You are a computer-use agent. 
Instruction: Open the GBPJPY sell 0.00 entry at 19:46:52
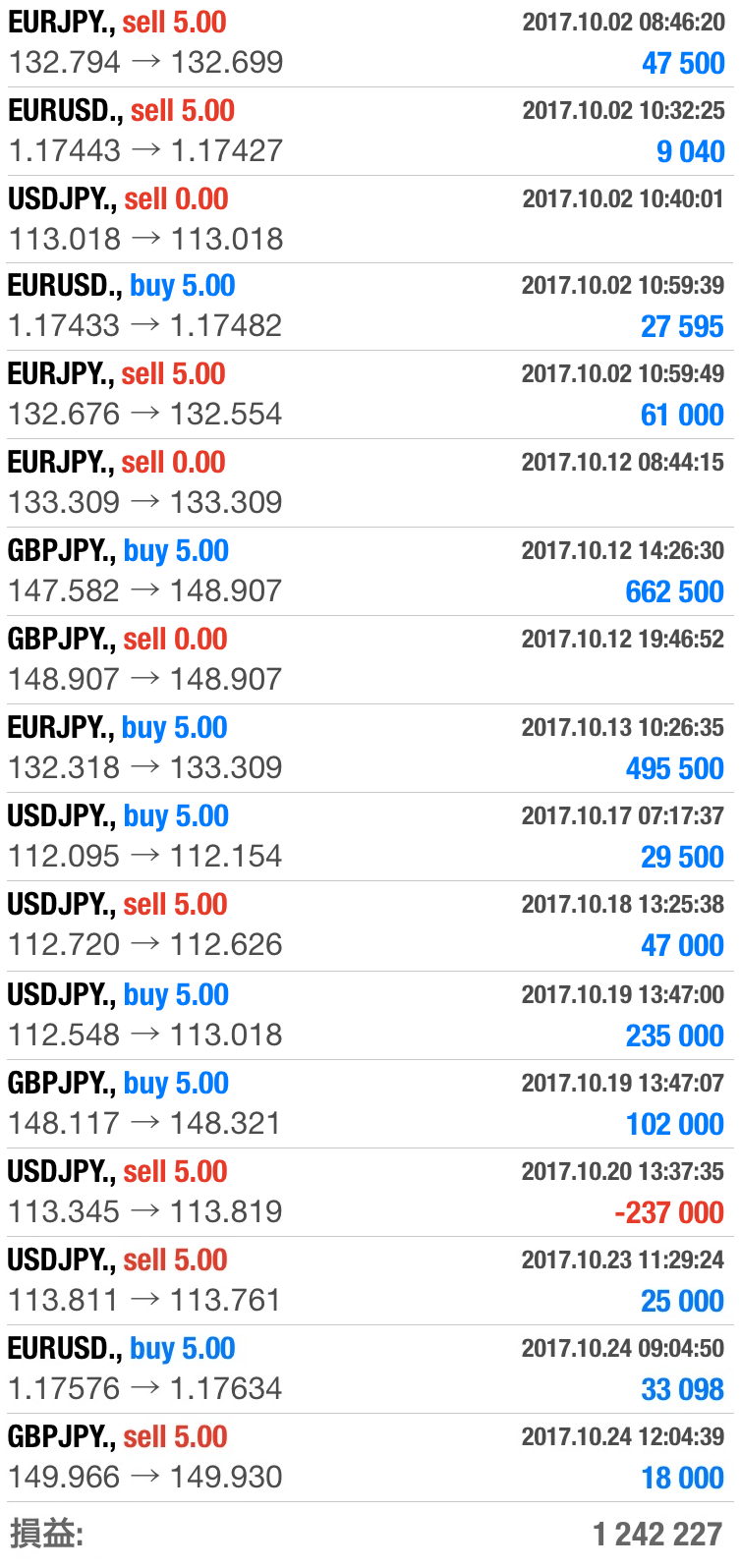[x=370, y=659]
